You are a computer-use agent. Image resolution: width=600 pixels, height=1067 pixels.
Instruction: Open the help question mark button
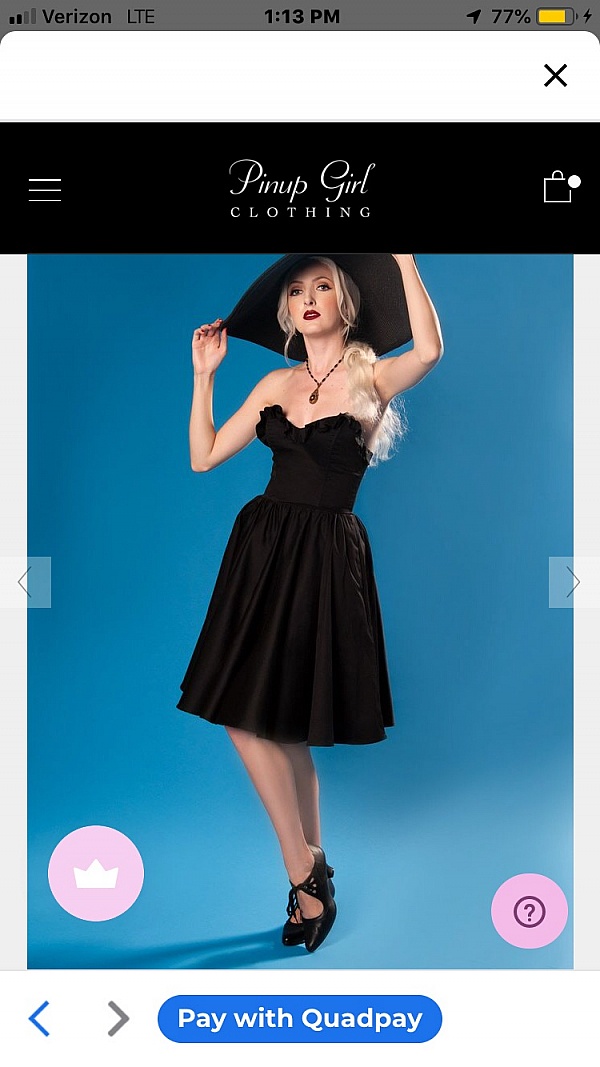(x=529, y=911)
